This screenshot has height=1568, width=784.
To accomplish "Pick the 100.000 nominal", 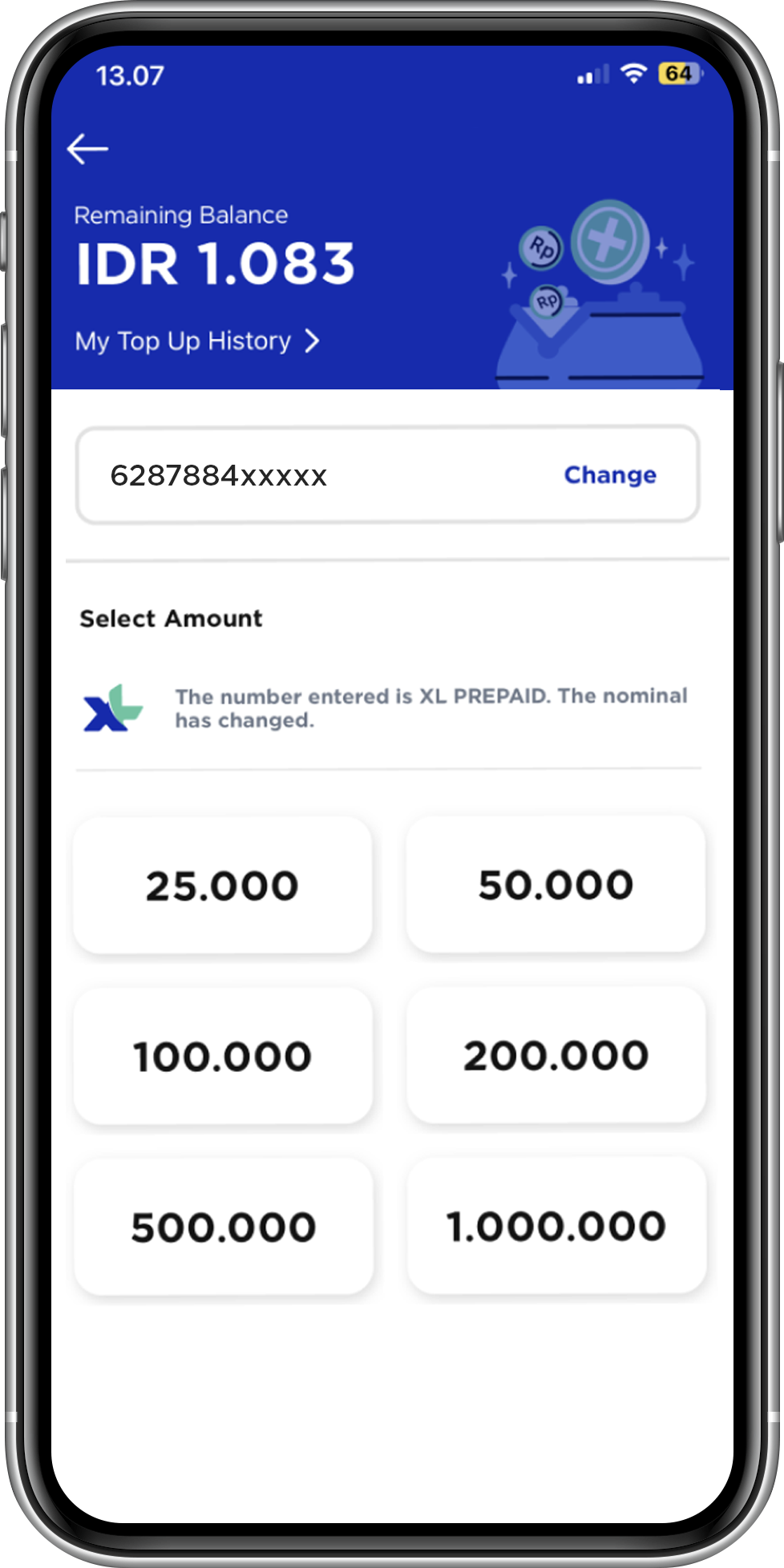I will tap(222, 1056).
